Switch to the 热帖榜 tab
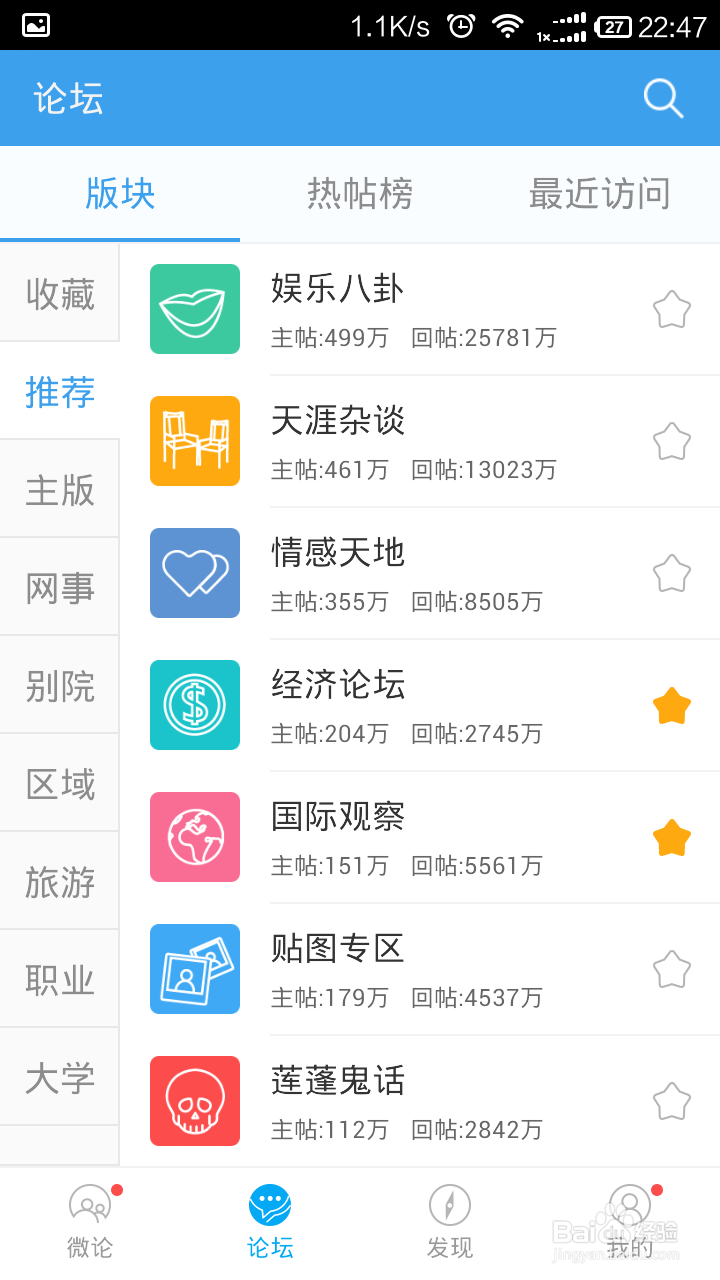This screenshot has height=1280, width=720. (x=360, y=194)
